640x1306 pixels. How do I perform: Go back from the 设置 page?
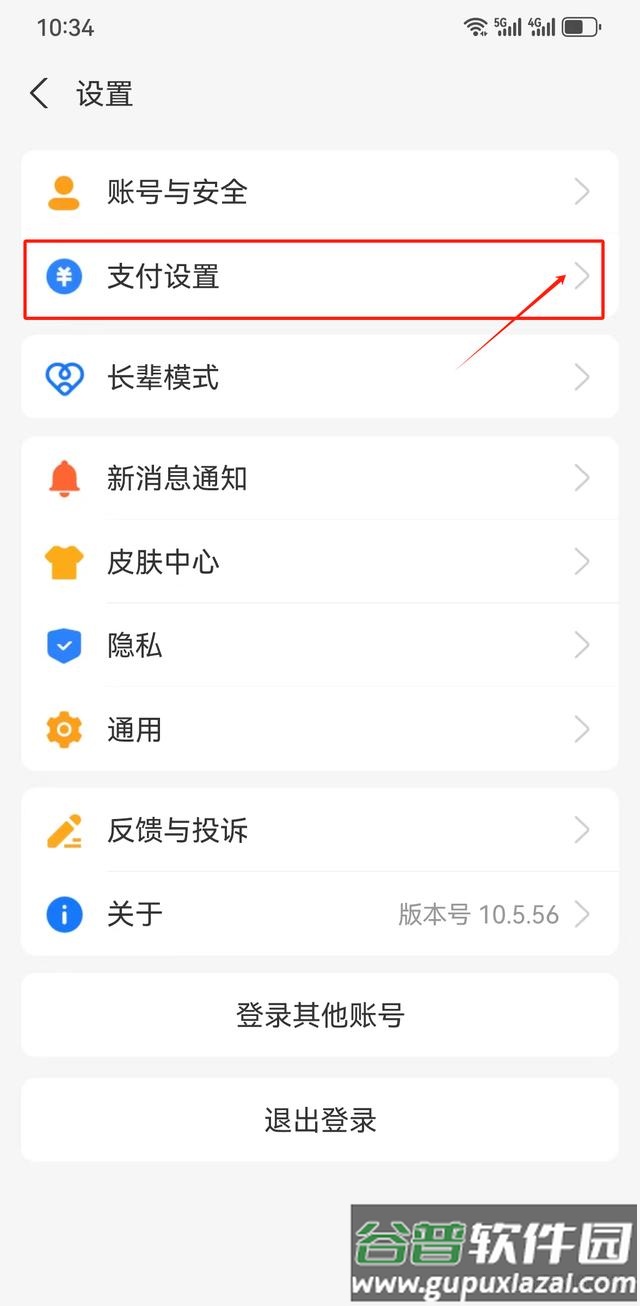[x=39, y=94]
